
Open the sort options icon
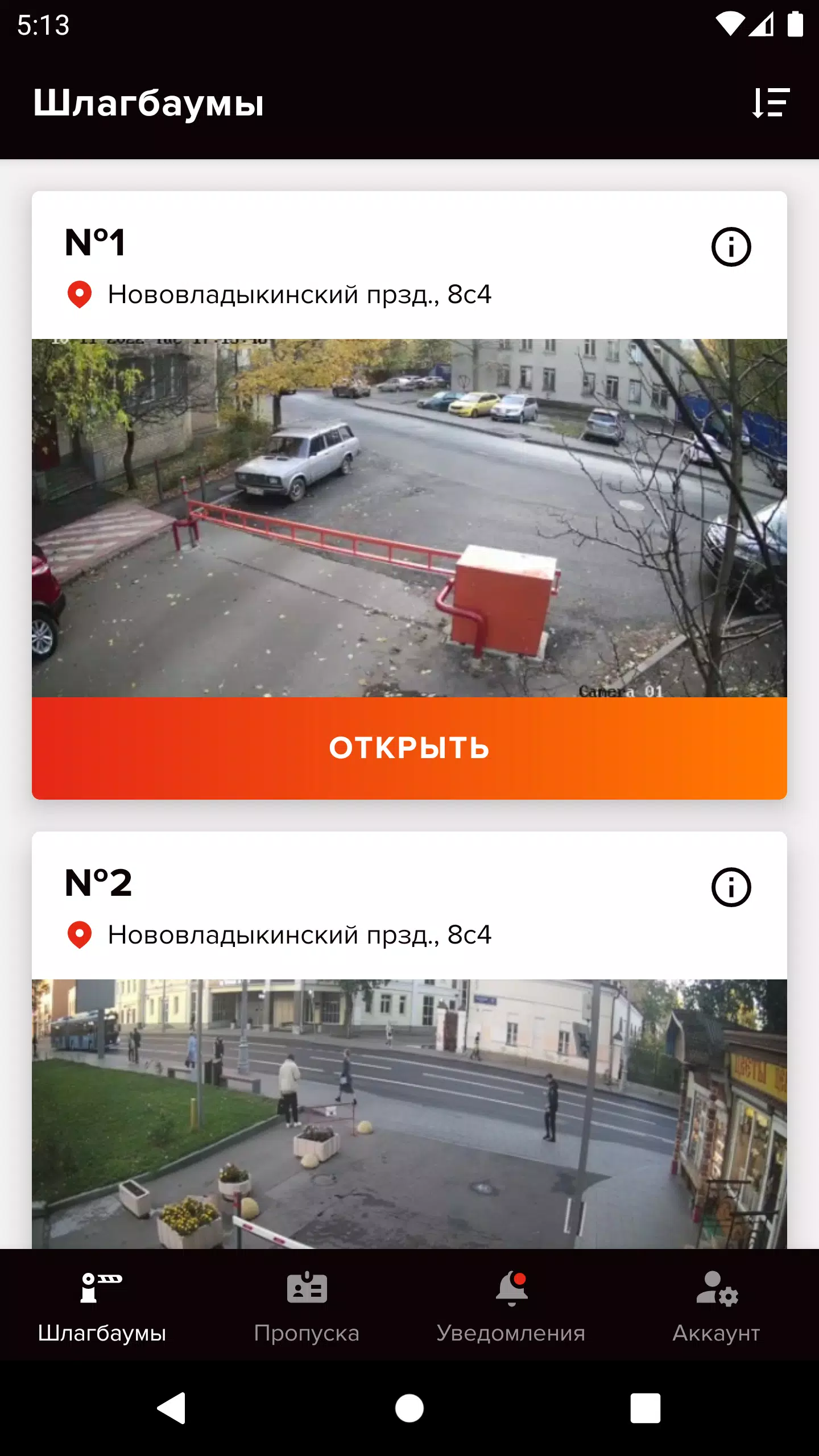tap(771, 103)
